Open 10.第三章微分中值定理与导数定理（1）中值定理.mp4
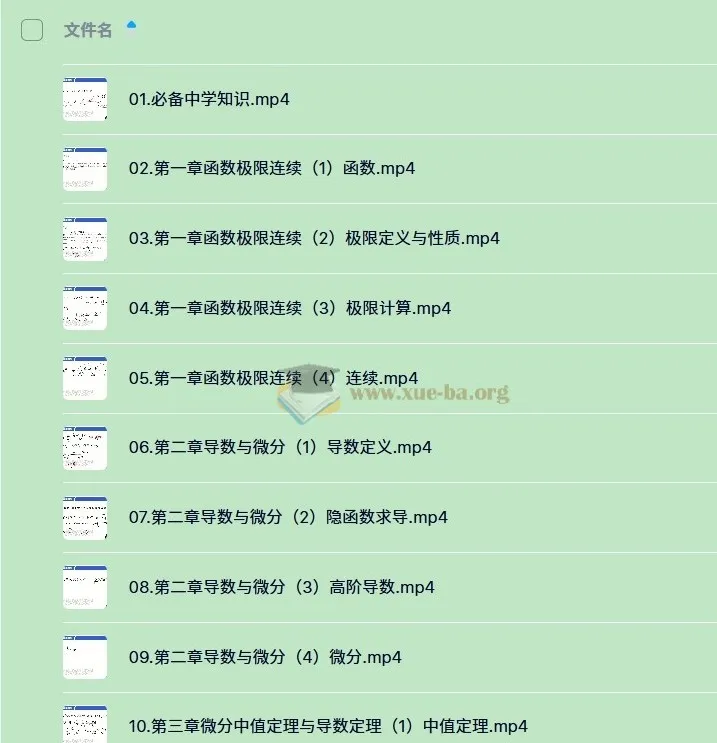 coord(328,726)
